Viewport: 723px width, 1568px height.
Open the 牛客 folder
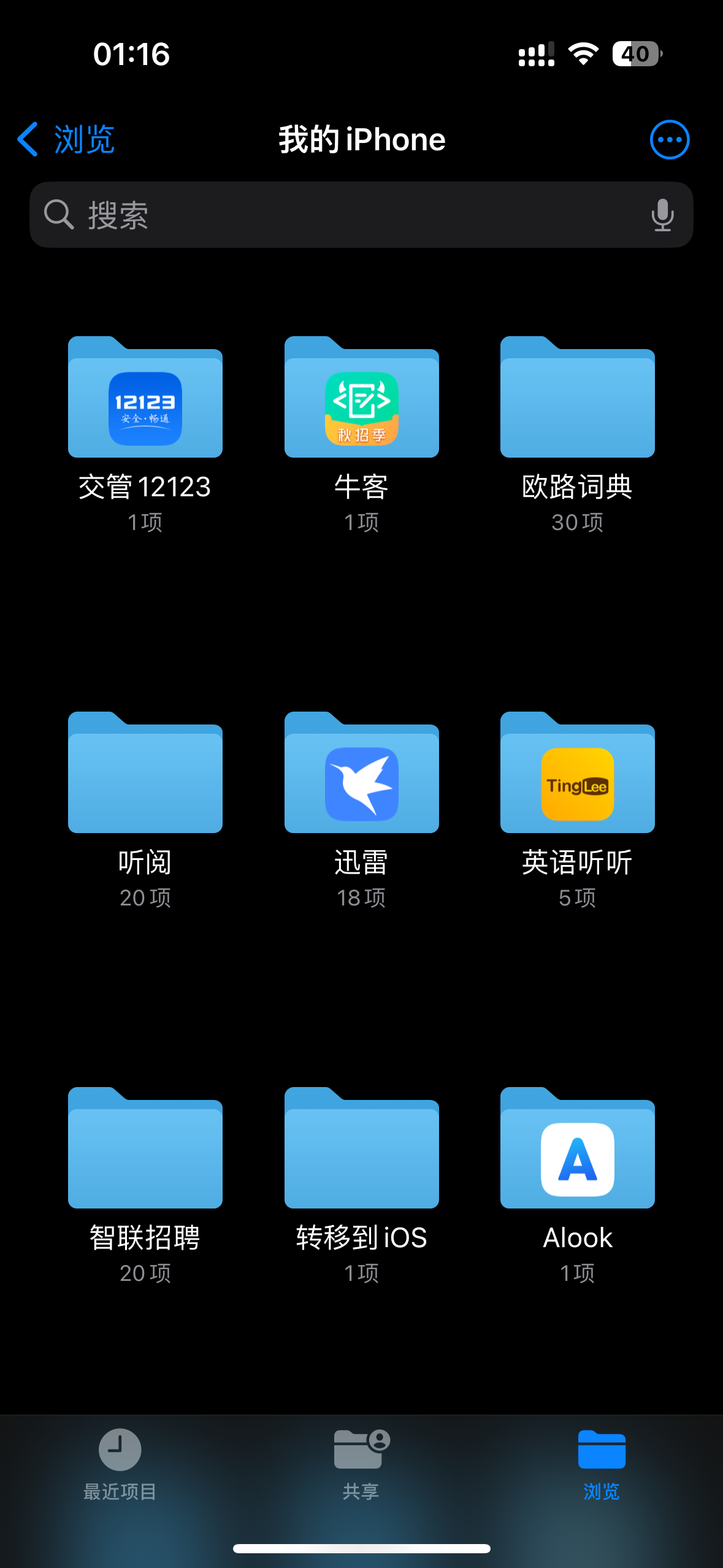[361, 399]
